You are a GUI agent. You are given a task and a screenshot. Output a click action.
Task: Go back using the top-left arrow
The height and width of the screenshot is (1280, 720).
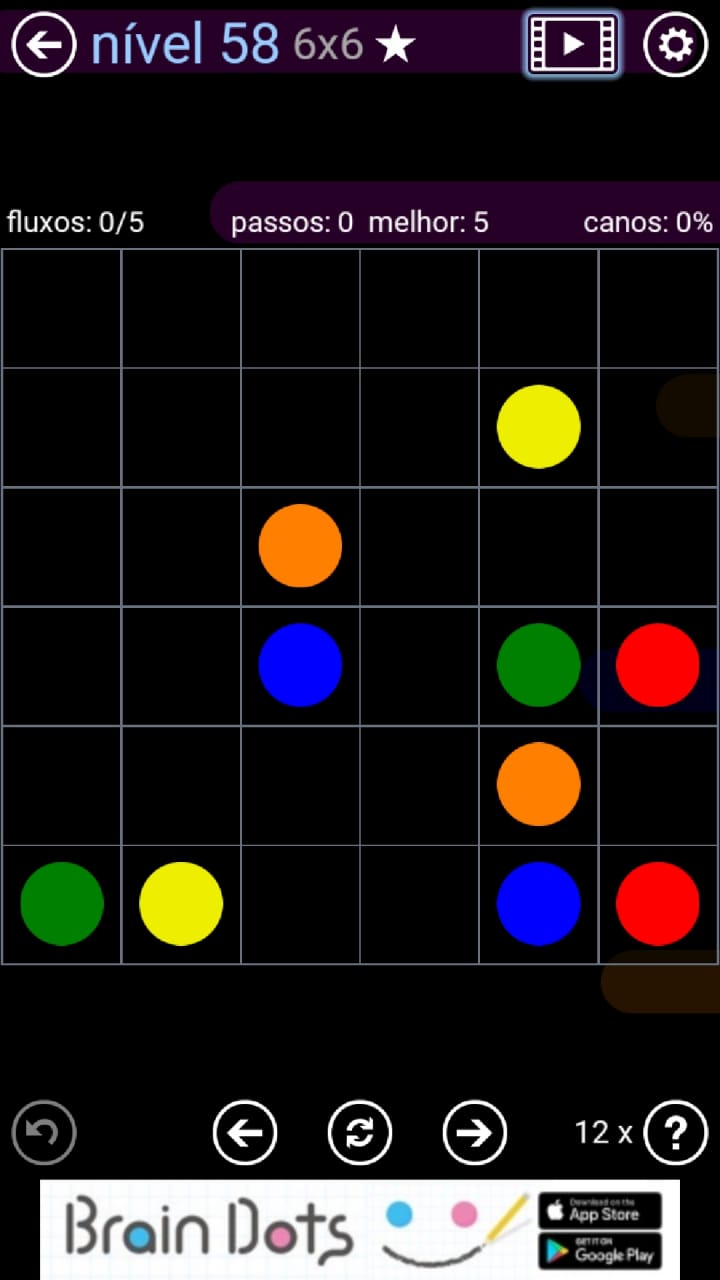click(x=44, y=45)
